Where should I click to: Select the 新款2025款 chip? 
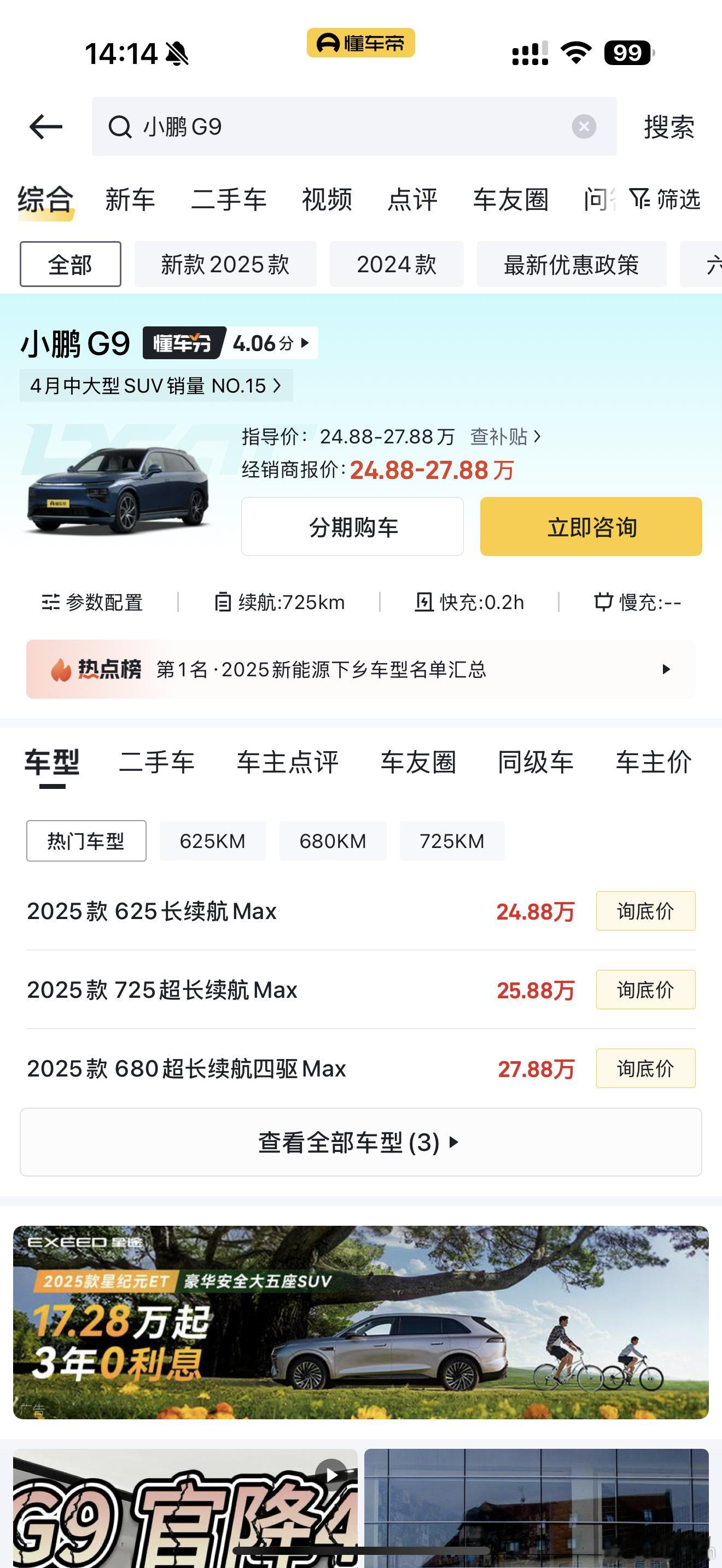pyautogui.click(x=225, y=264)
